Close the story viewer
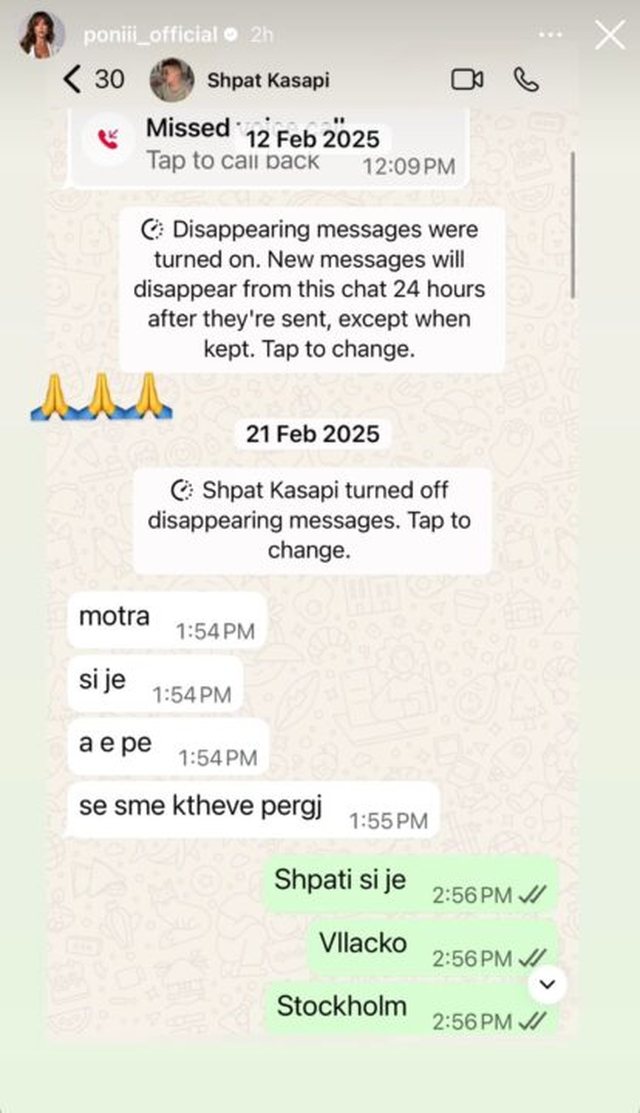The height and width of the screenshot is (1113, 640). (x=609, y=35)
